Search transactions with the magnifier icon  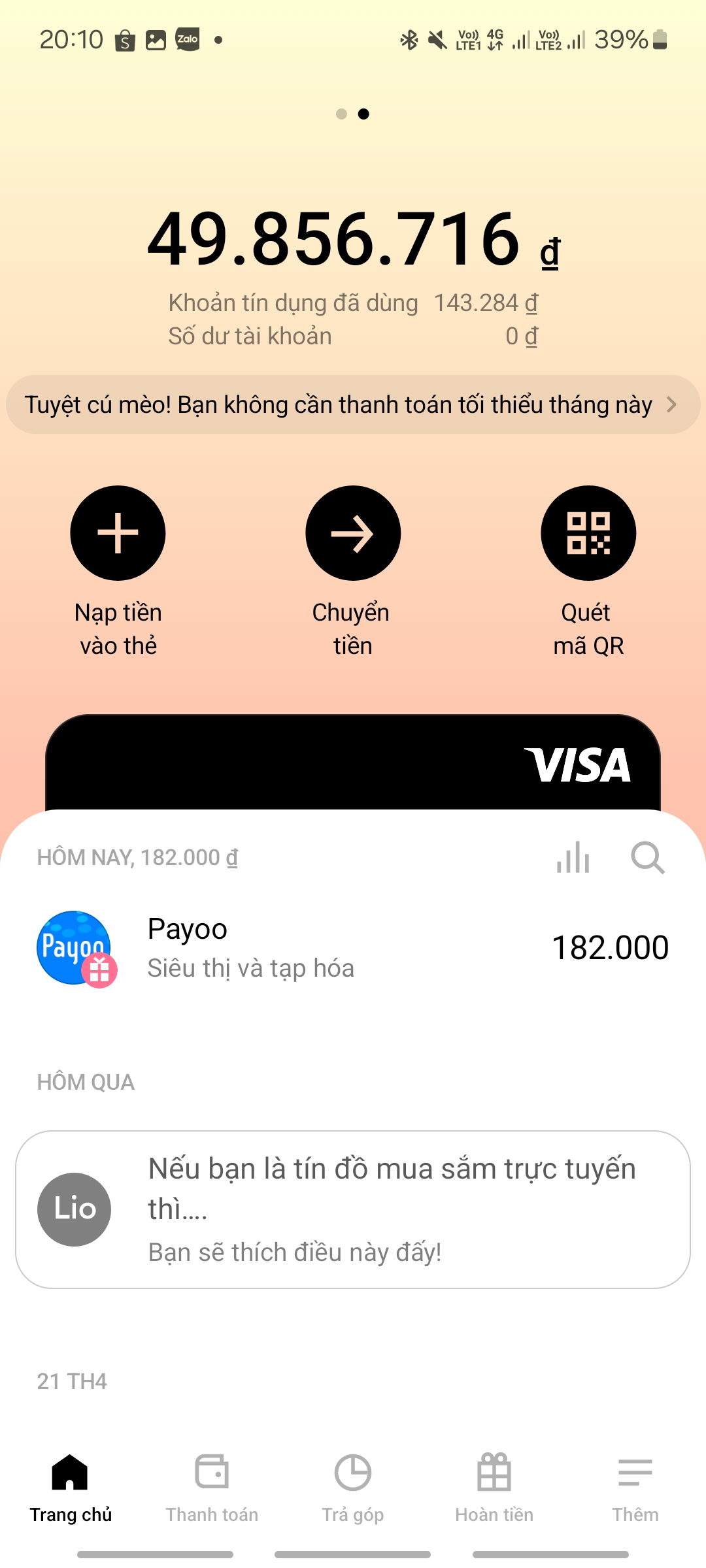coord(648,857)
